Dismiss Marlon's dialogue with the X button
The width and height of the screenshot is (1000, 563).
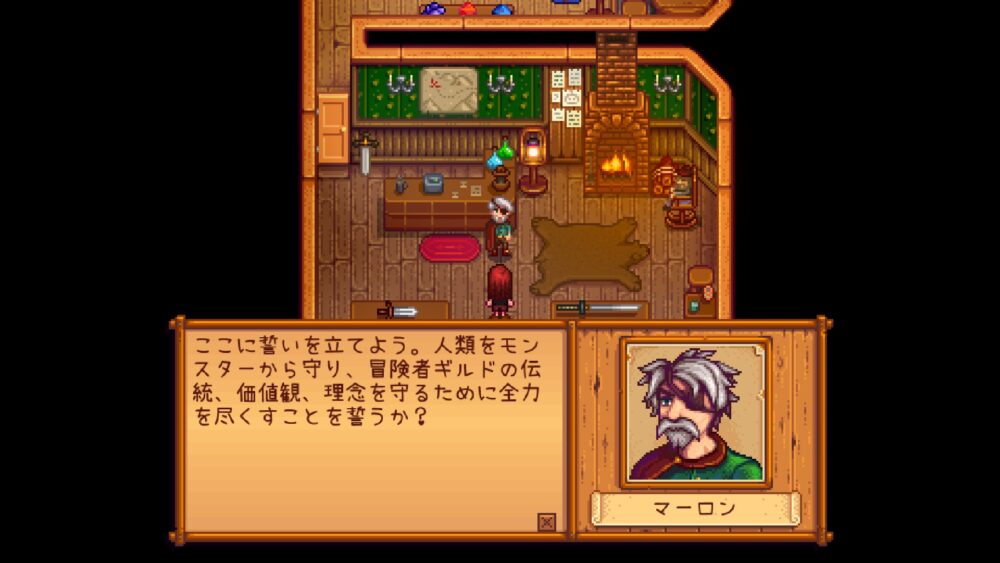[547, 521]
